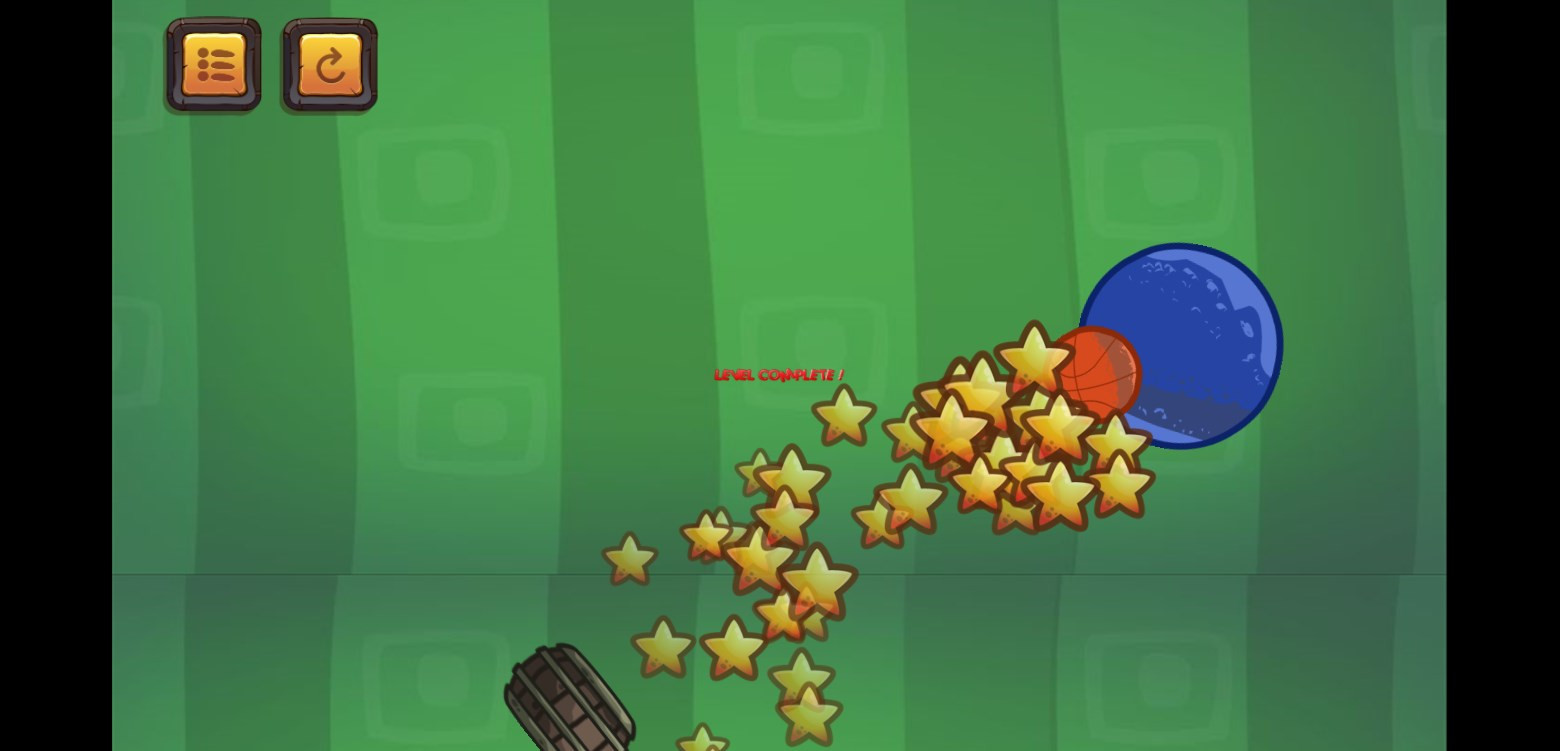Restart the current level
1560x751 pixels.
point(329,64)
